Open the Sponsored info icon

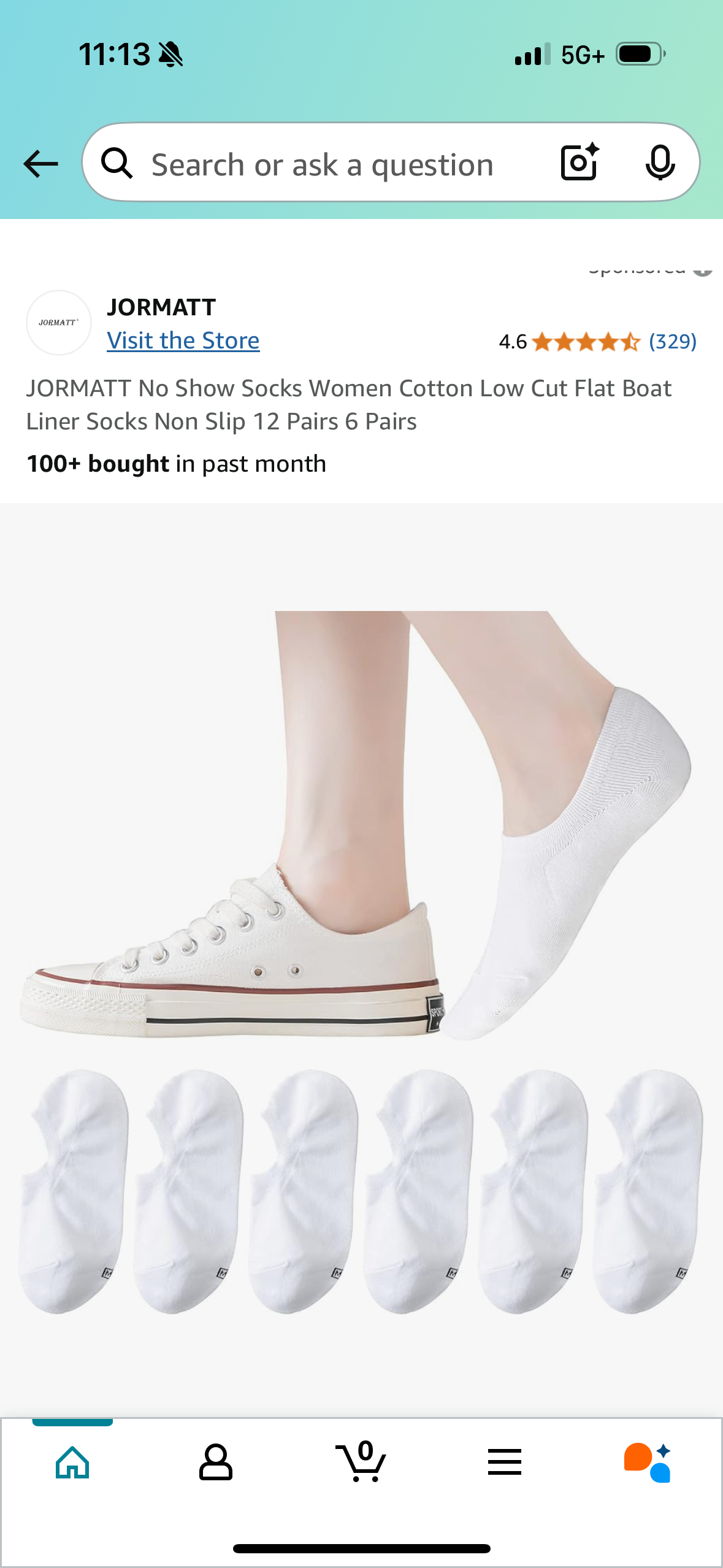pos(703,270)
